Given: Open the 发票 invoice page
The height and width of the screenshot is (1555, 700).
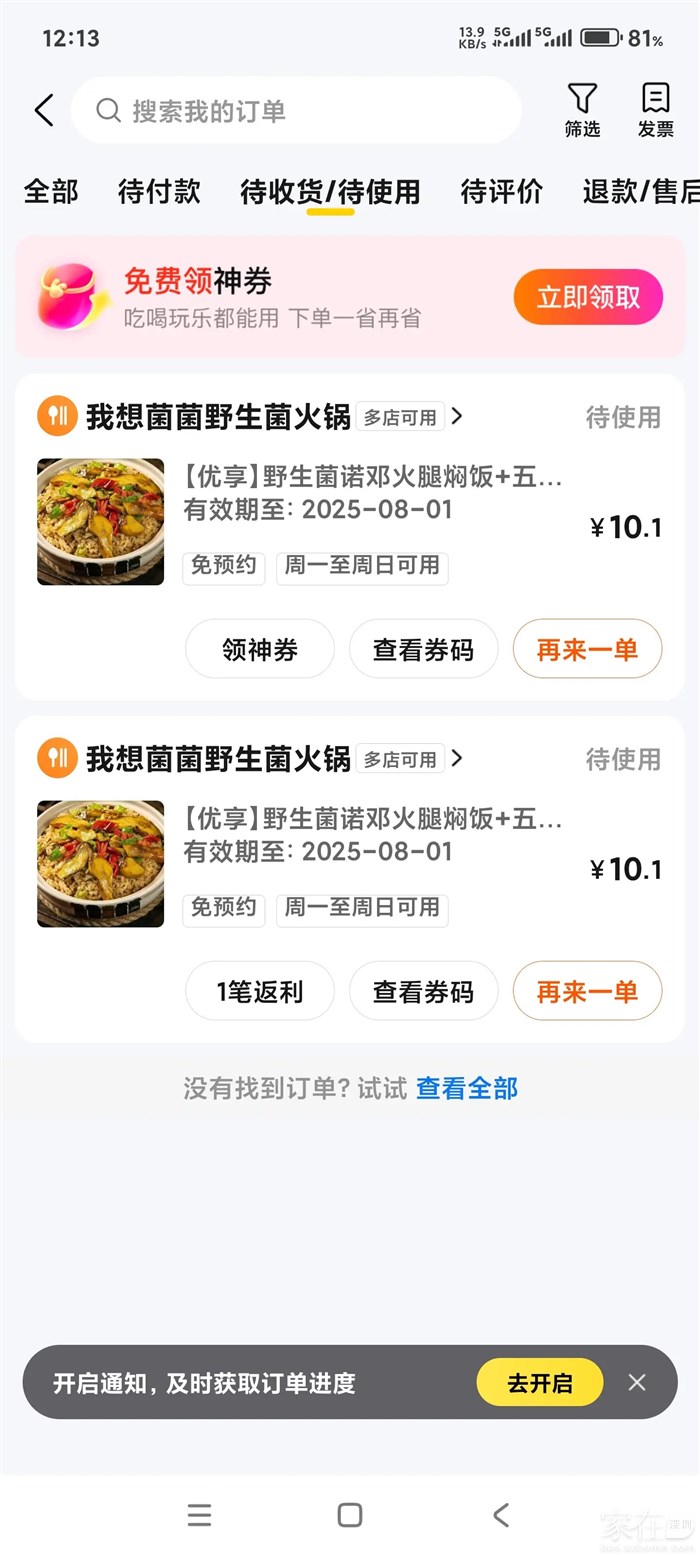Looking at the screenshot, I should coord(655,110).
